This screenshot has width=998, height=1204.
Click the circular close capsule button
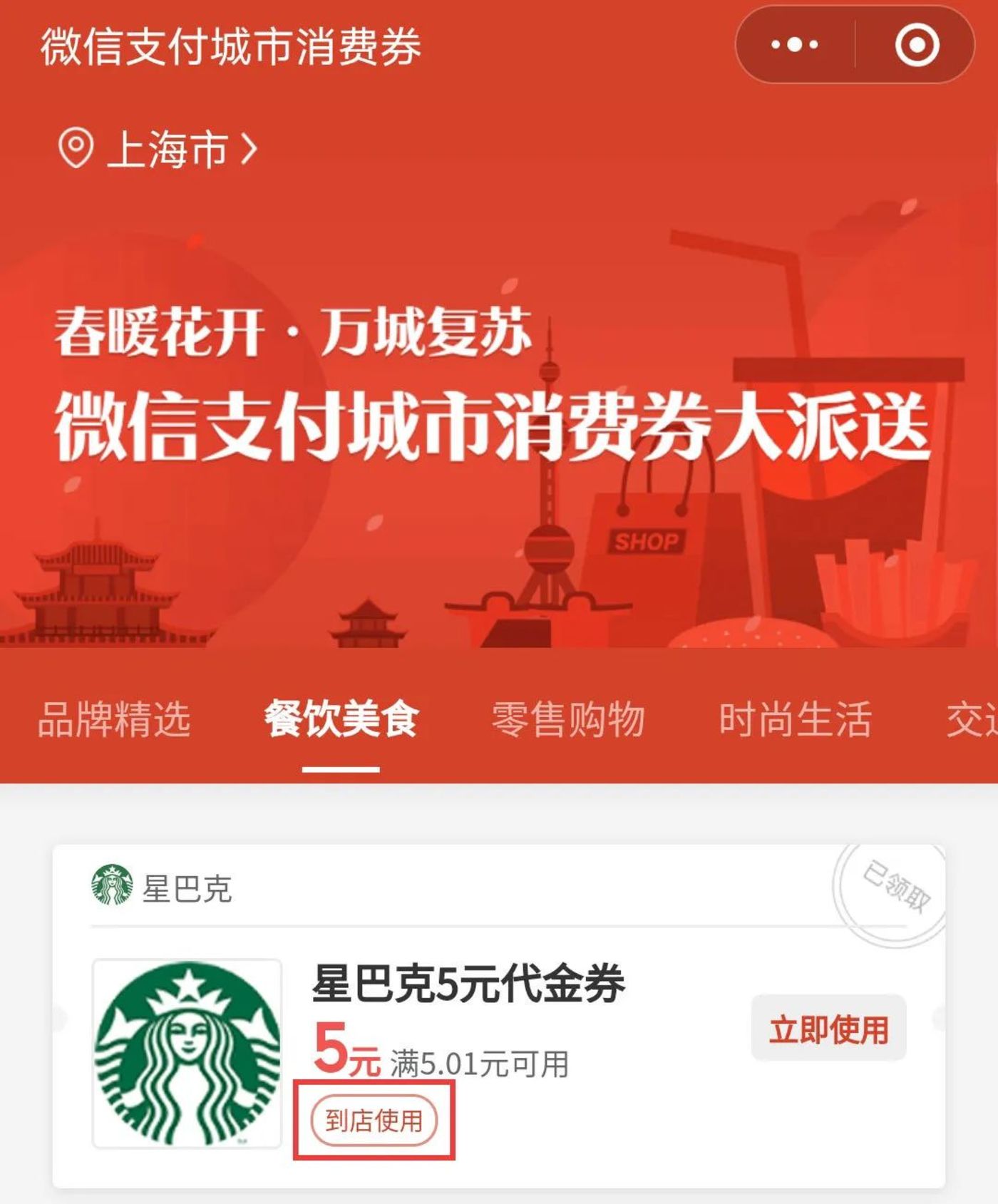pos(919,45)
